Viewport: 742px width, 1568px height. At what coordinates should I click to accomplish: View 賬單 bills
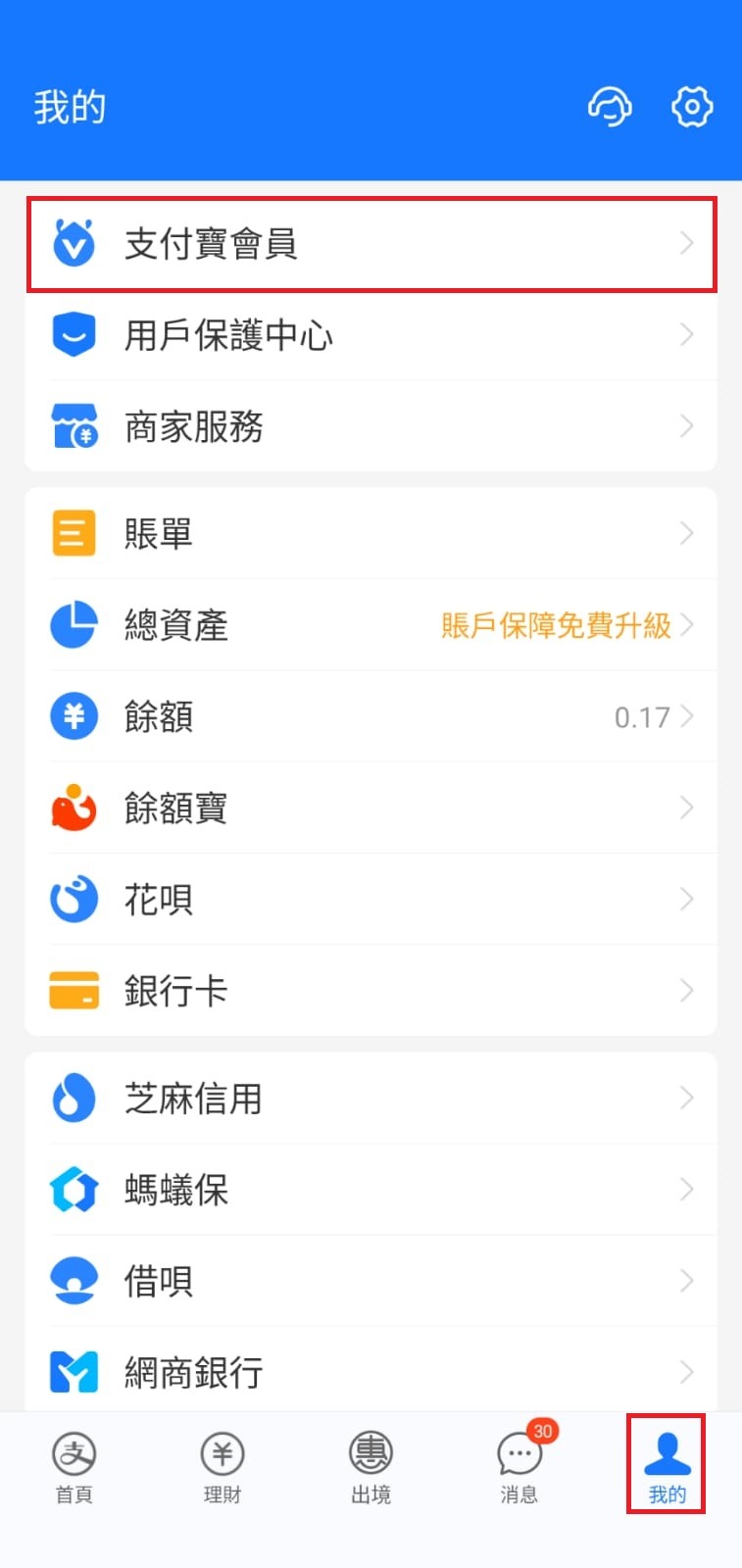(x=371, y=534)
